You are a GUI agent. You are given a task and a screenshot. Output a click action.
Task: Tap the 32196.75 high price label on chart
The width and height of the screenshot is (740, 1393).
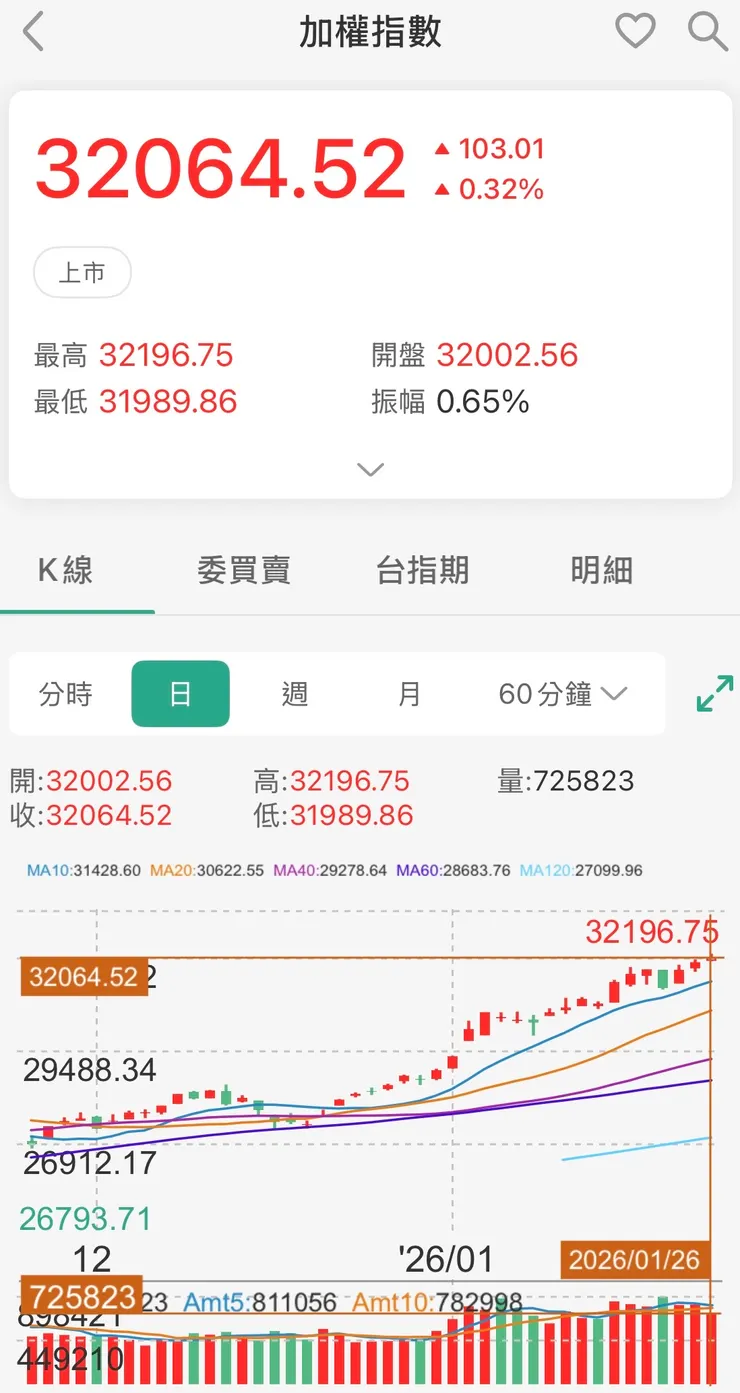[652, 932]
